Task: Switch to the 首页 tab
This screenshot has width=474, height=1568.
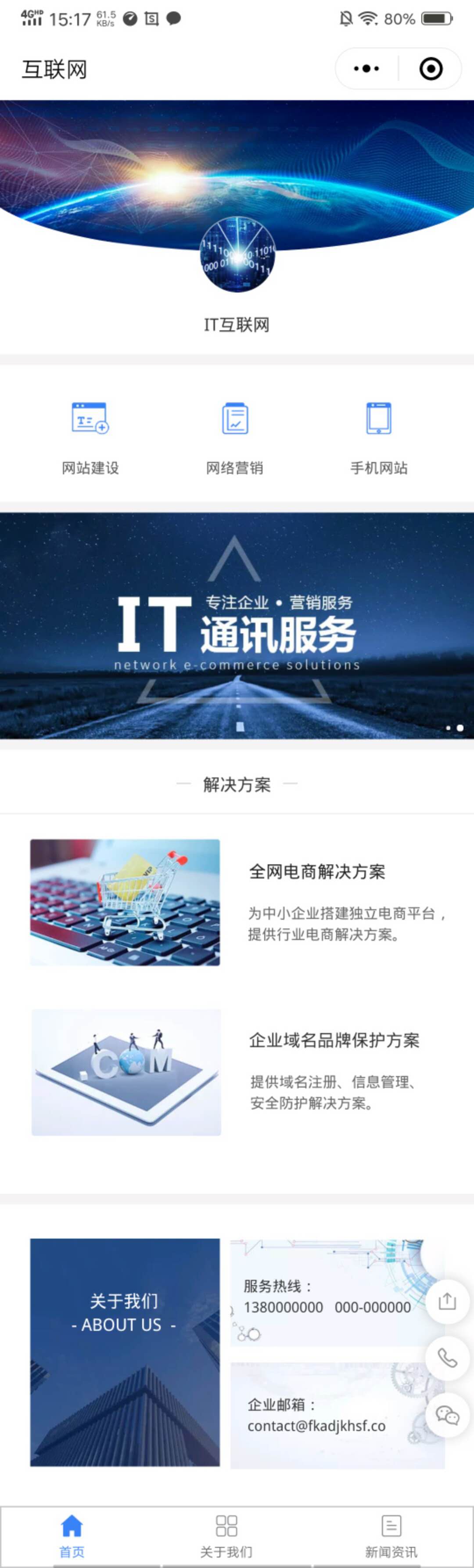Action: pyautogui.click(x=72, y=1535)
